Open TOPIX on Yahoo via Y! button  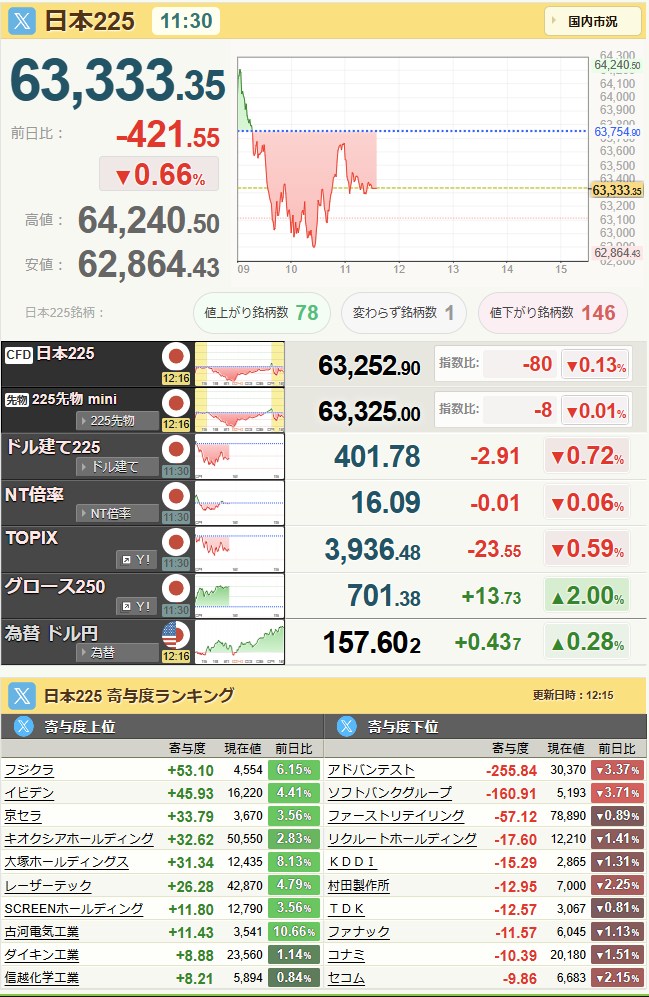click(137, 560)
